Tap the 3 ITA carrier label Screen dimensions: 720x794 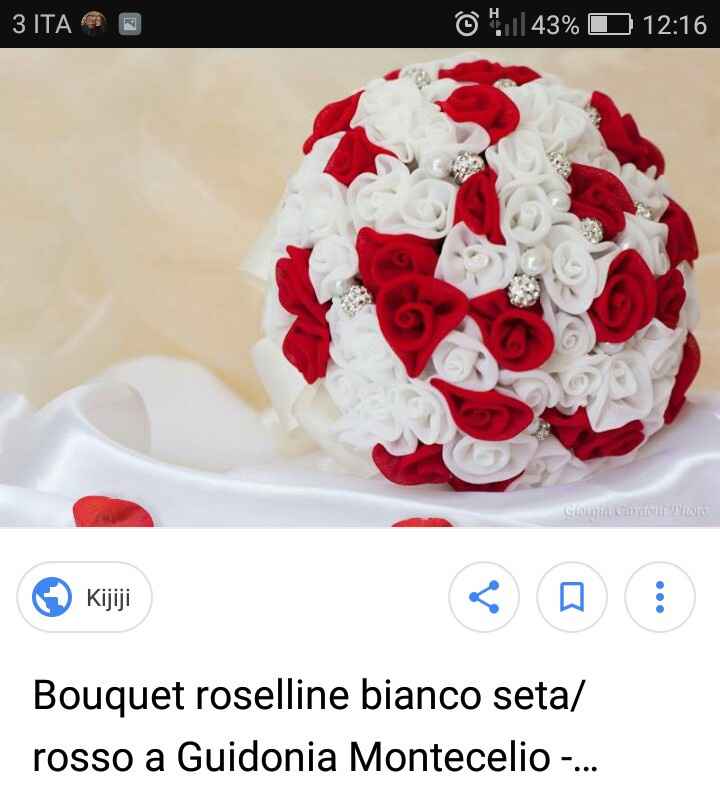click(35, 22)
